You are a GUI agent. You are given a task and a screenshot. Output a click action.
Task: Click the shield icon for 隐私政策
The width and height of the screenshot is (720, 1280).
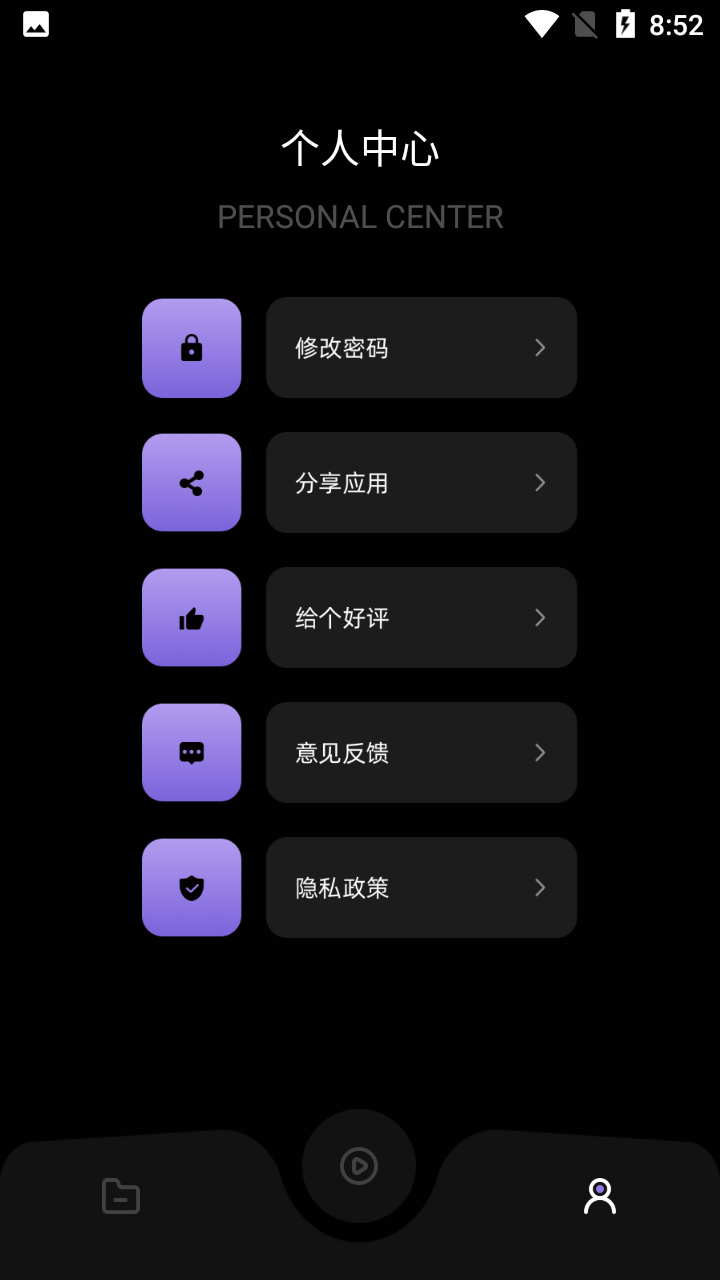coord(191,887)
